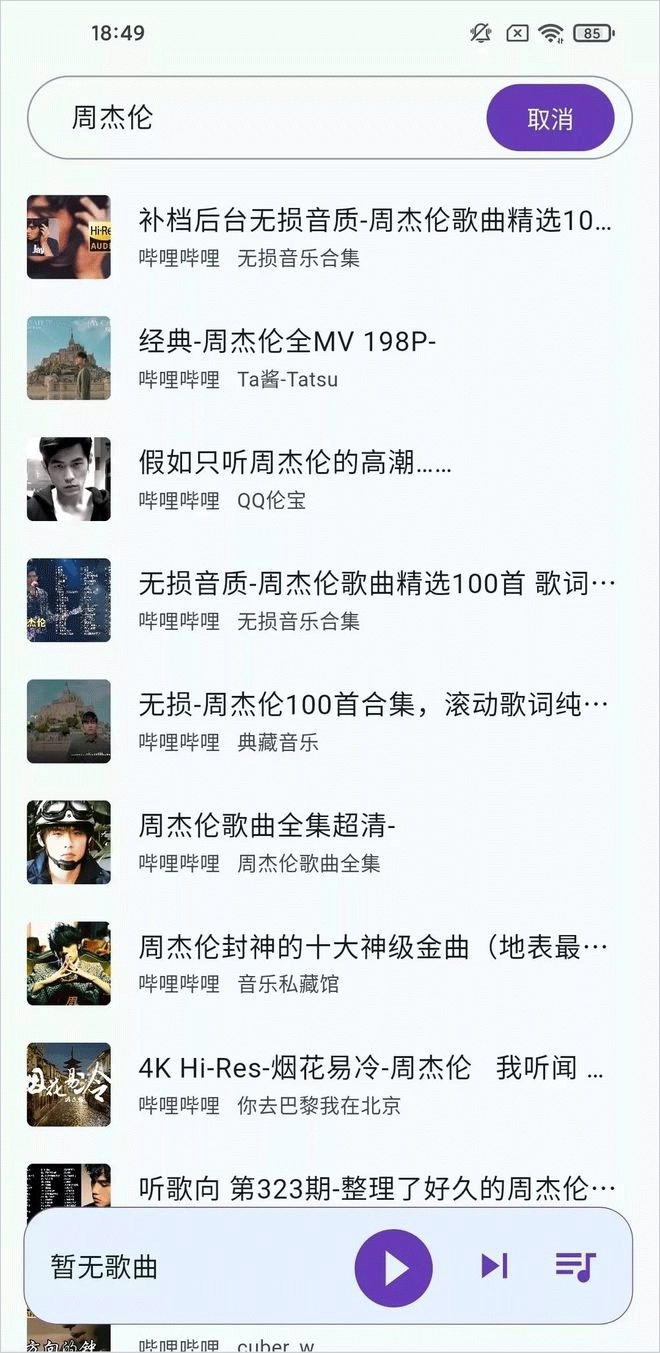Viewport: 660px width, 1353px height.
Task: Open 无损音质-周杰伦歌曲精选100首 歌词 result
Action: coord(376,599)
